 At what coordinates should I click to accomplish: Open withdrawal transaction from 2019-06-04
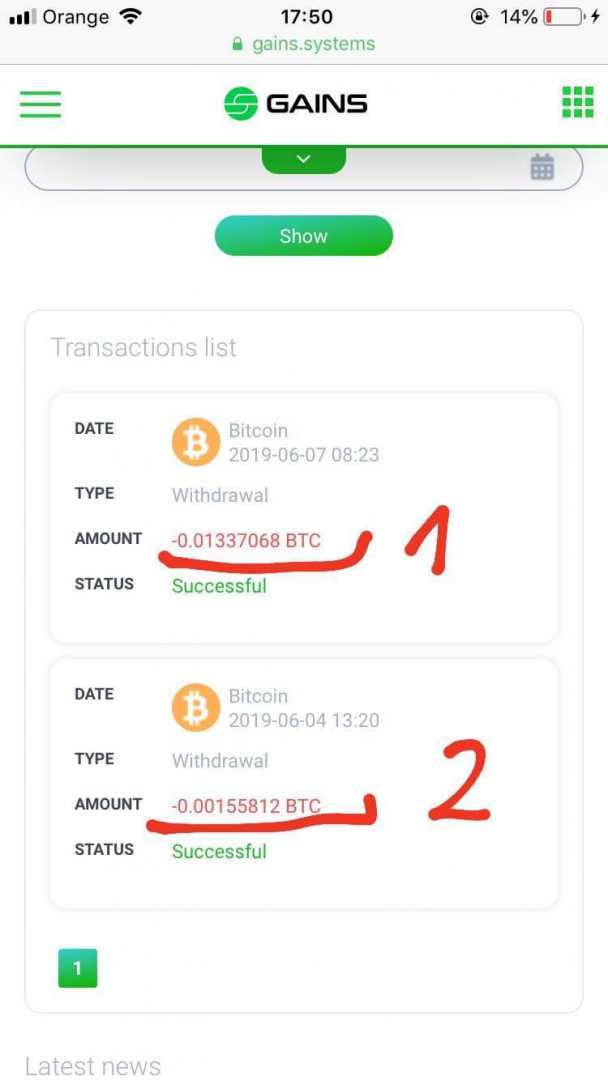coord(303,782)
